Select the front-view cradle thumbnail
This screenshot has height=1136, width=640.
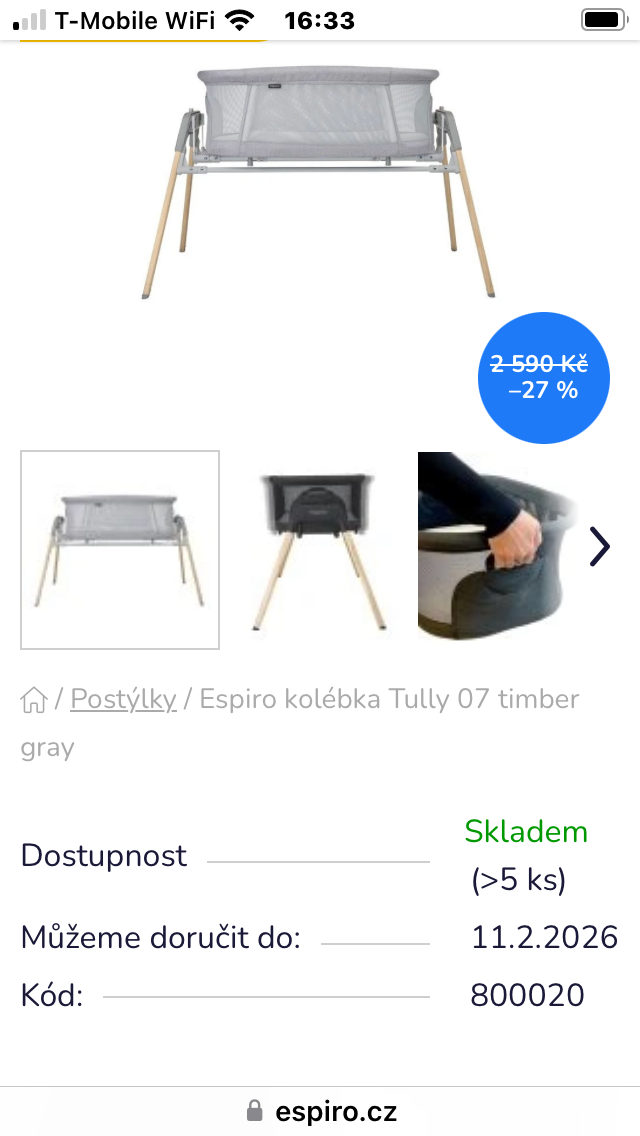coord(120,549)
